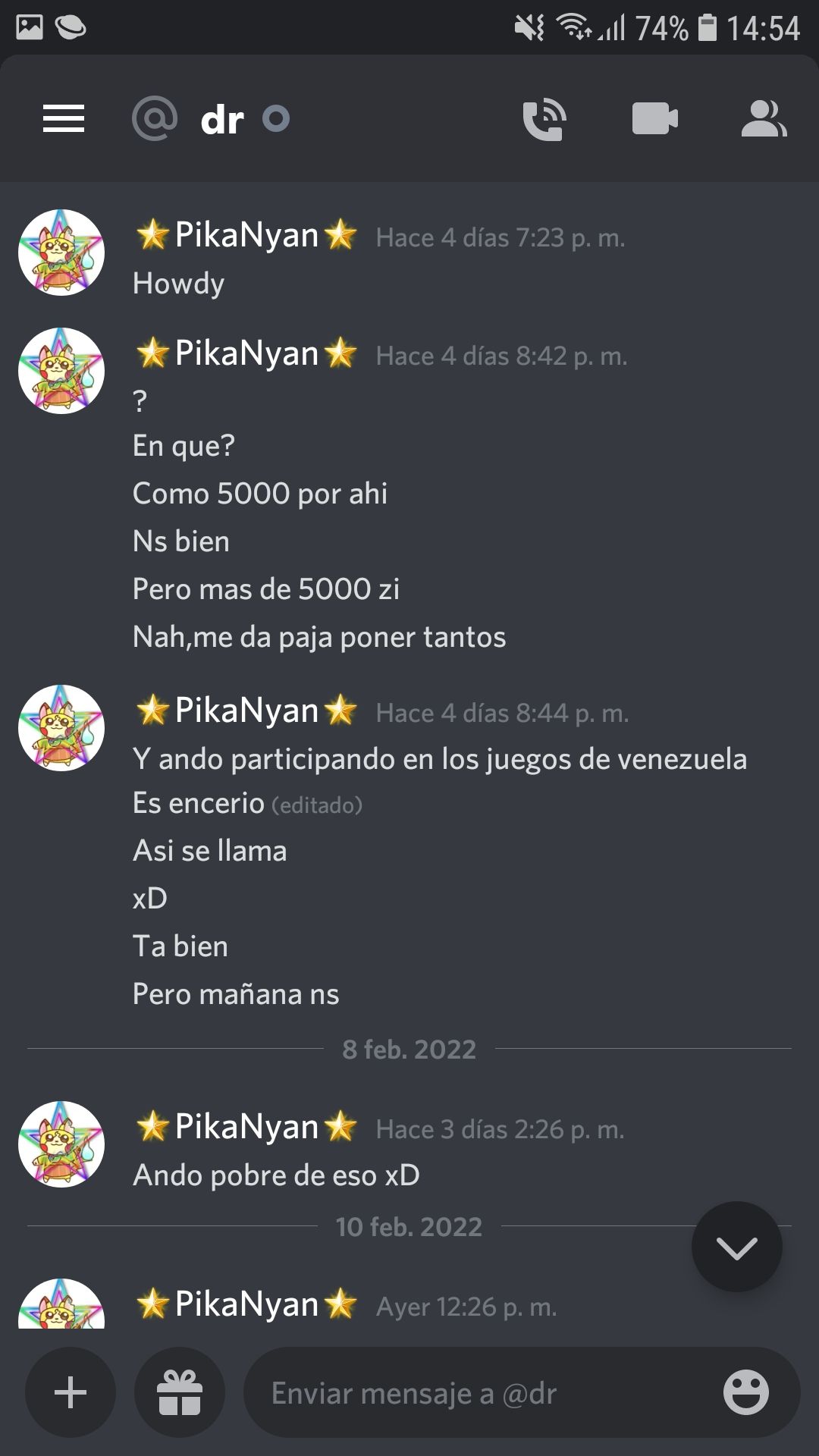Open the gift icon

pyautogui.click(x=180, y=1392)
